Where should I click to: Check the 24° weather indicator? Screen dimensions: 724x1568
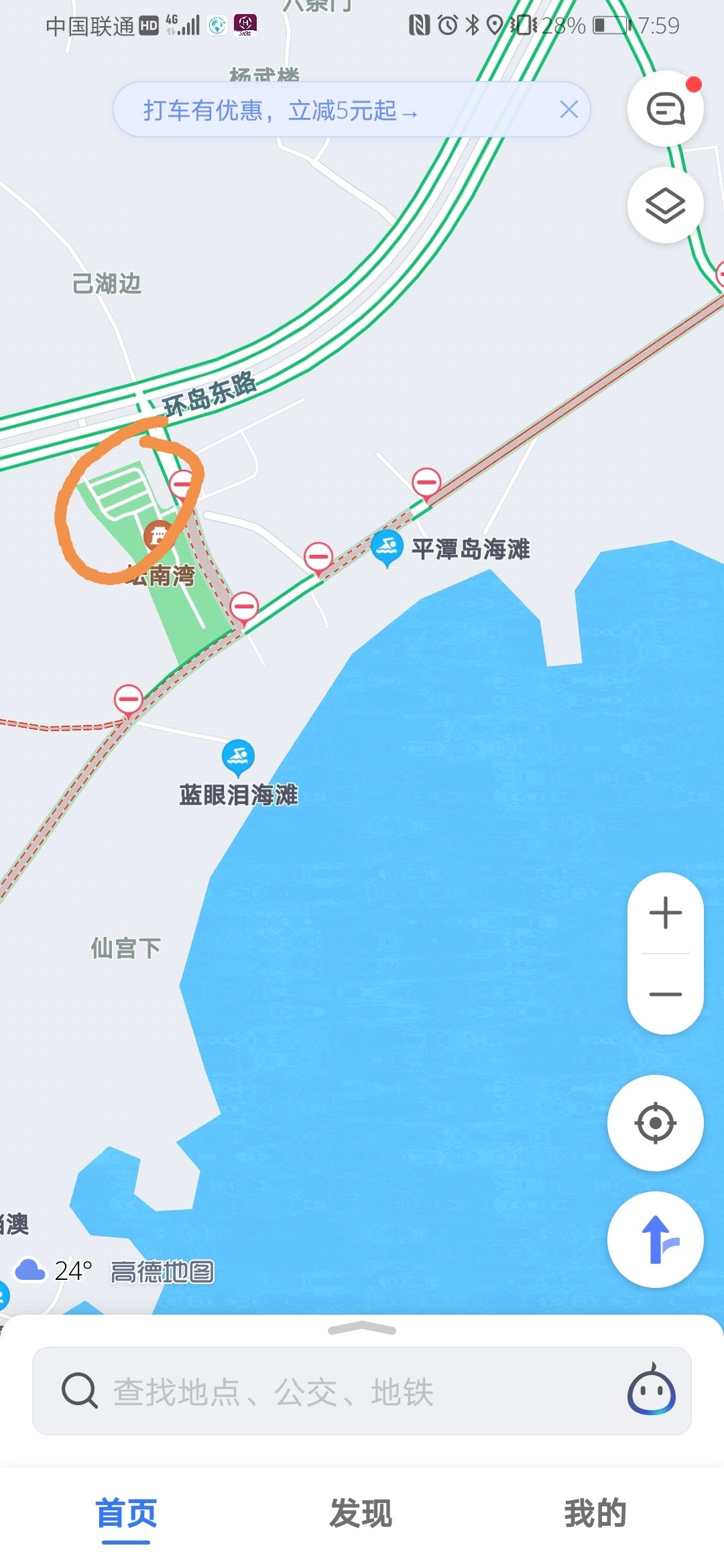pos(54,1270)
